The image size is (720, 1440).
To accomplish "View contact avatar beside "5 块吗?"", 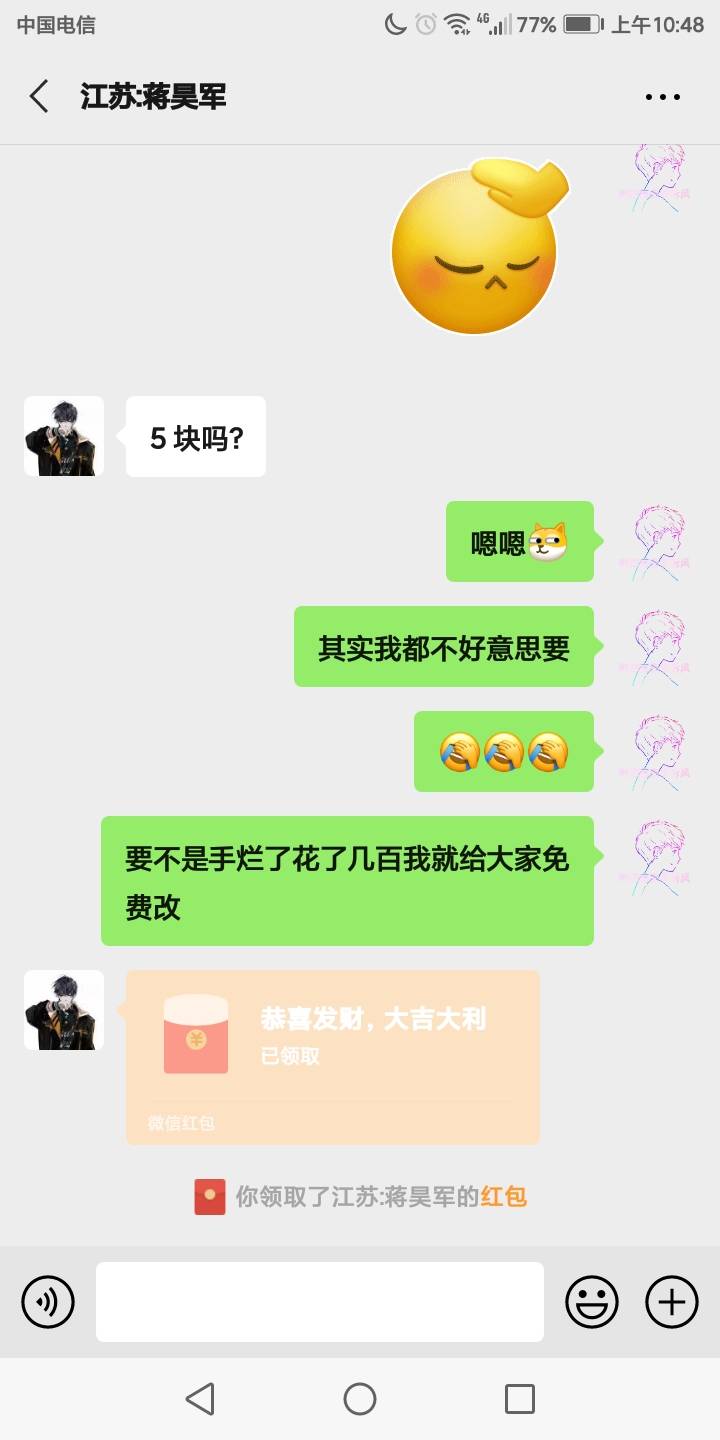I will (x=64, y=436).
